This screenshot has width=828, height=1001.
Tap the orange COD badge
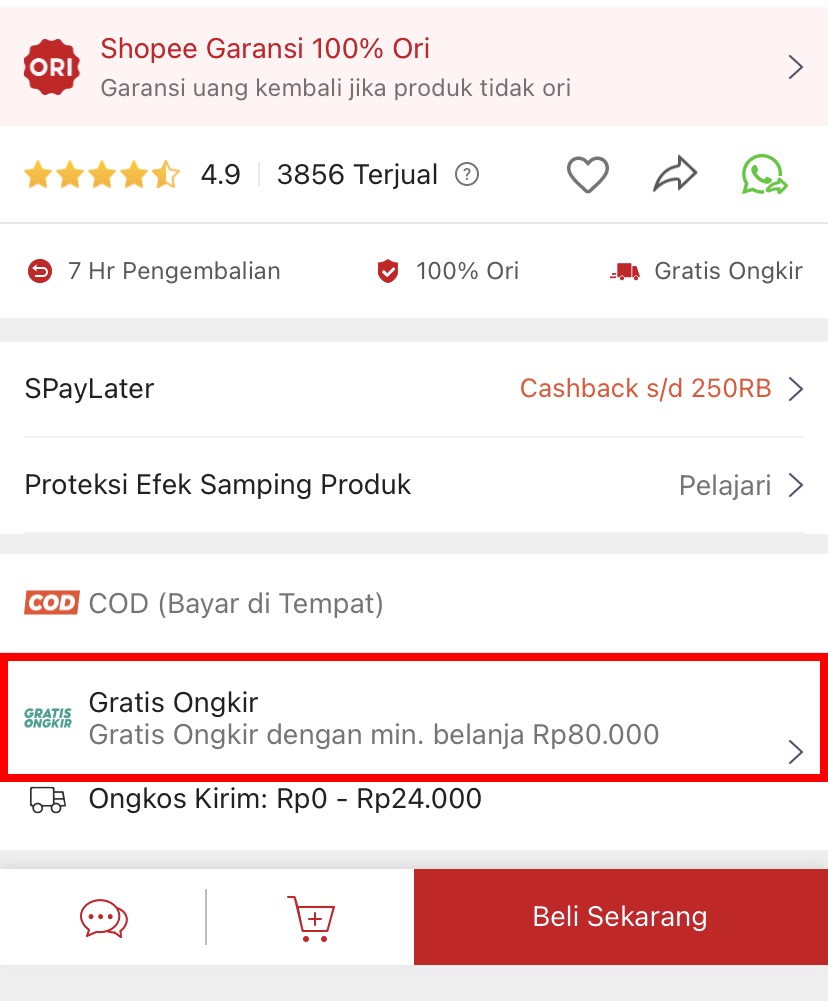click(51, 603)
